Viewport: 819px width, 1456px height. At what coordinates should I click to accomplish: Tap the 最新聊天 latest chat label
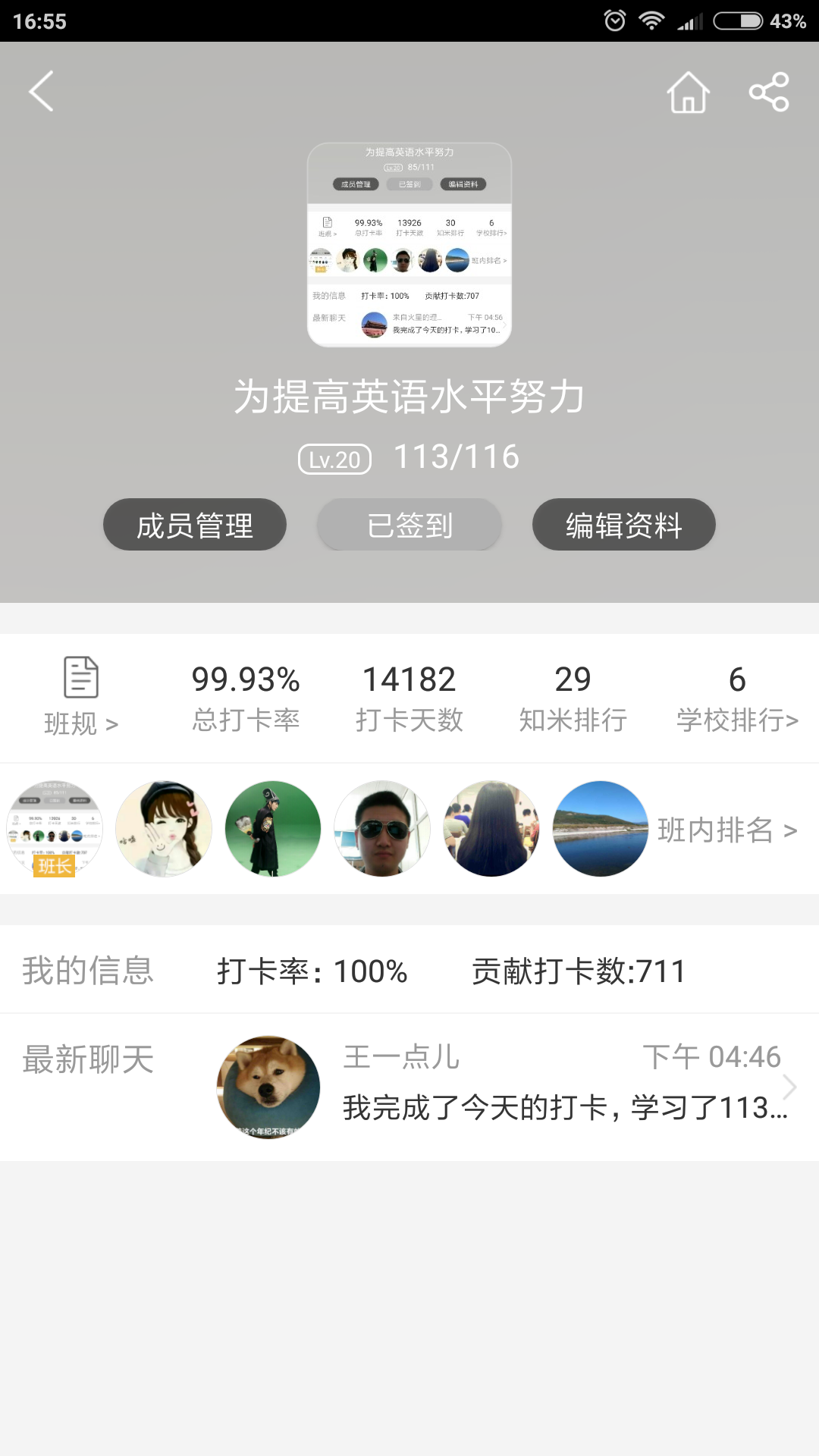[x=89, y=1060]
